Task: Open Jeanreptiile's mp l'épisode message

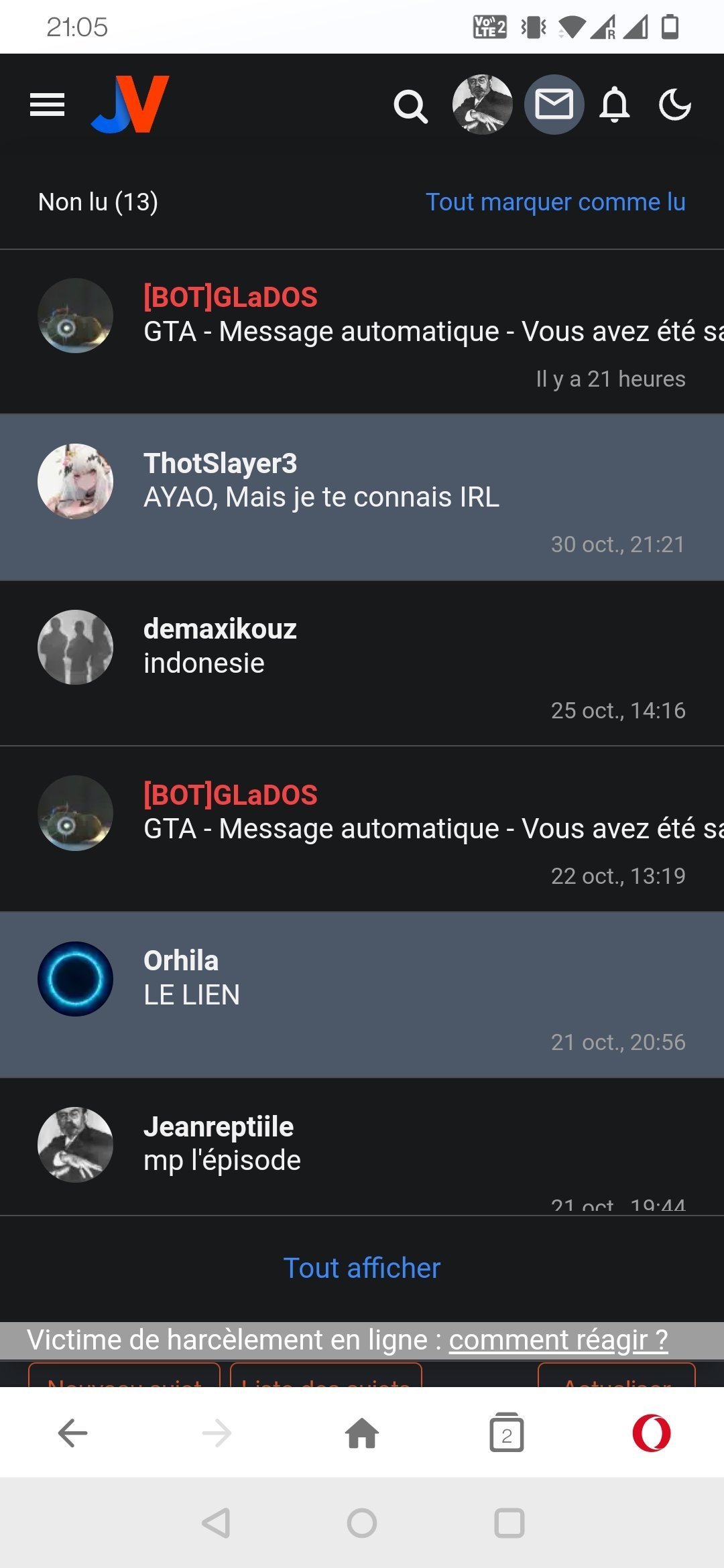Action: click(362, 1147)
